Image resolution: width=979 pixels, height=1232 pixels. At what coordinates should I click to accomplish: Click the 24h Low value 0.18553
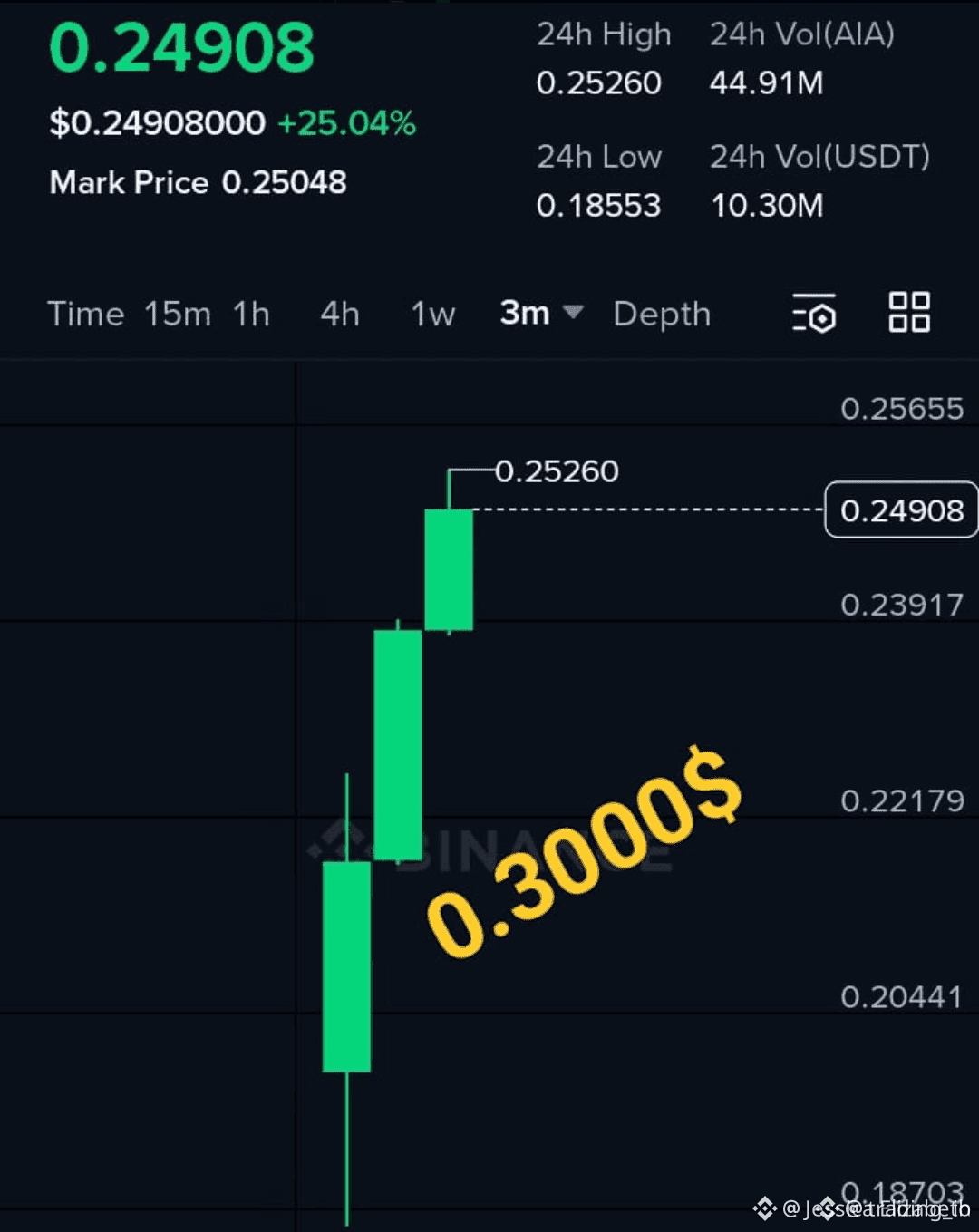(x=599, y=205)
